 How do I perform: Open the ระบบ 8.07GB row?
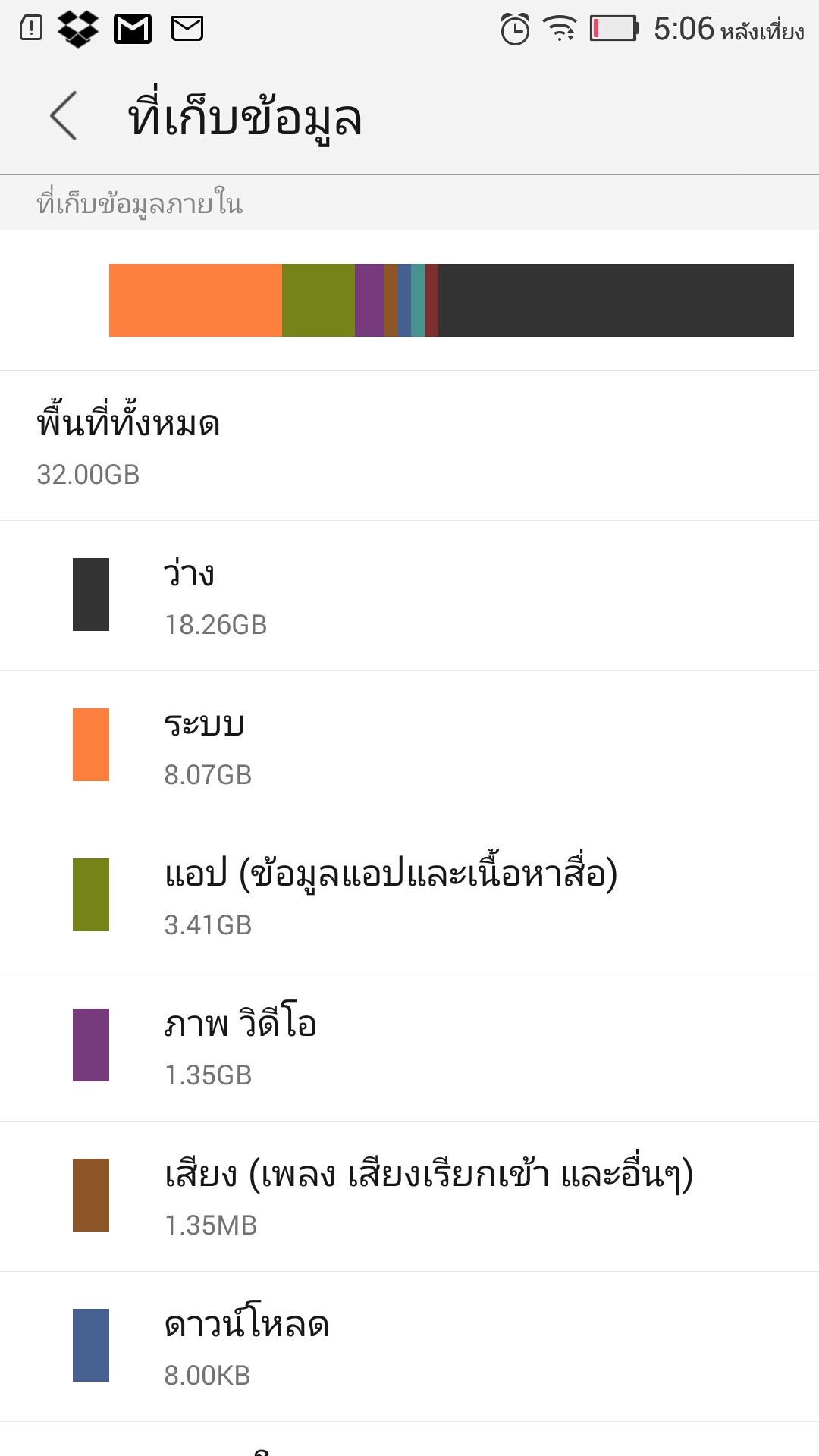(409, 746)
